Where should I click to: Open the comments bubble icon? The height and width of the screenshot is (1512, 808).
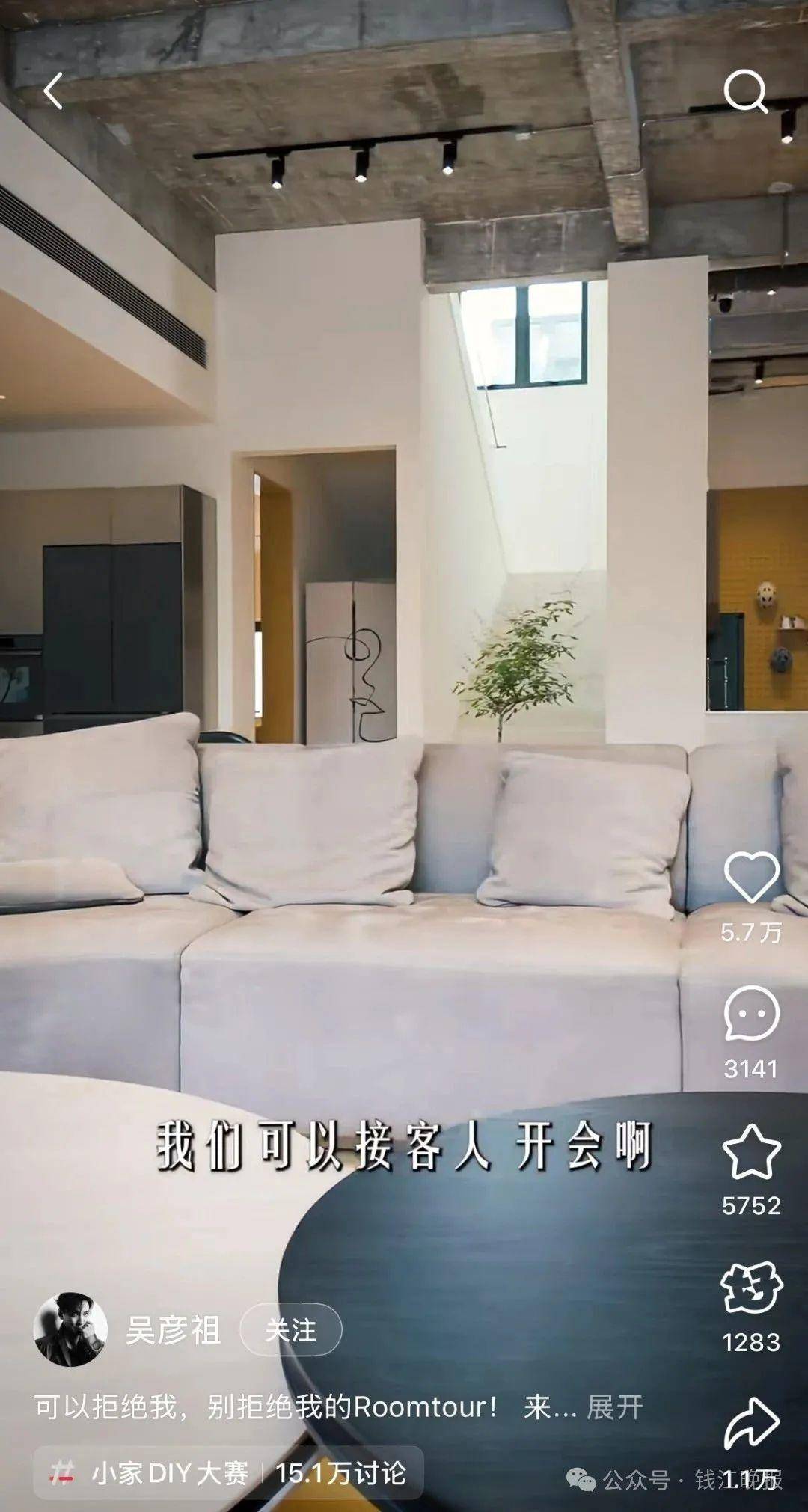(x=751, y=1013)
